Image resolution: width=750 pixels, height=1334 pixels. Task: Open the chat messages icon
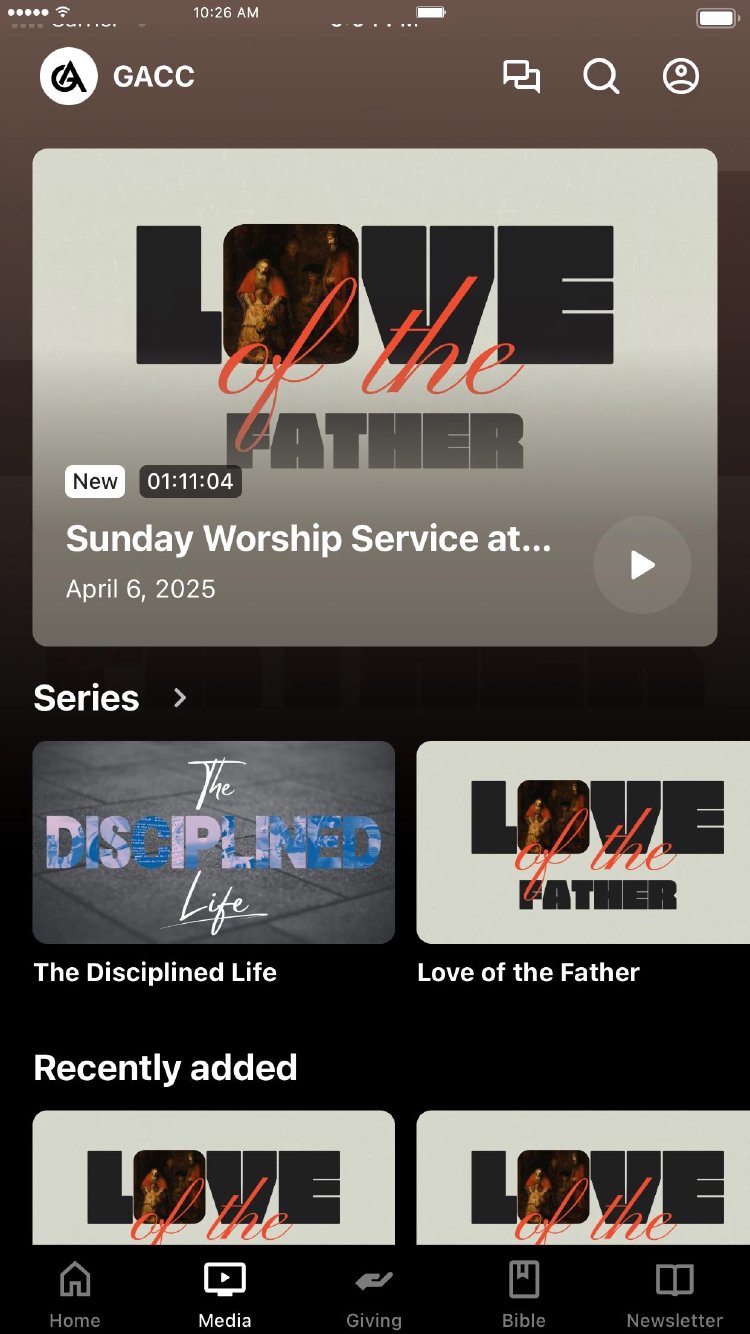click(x=521, y=77)
